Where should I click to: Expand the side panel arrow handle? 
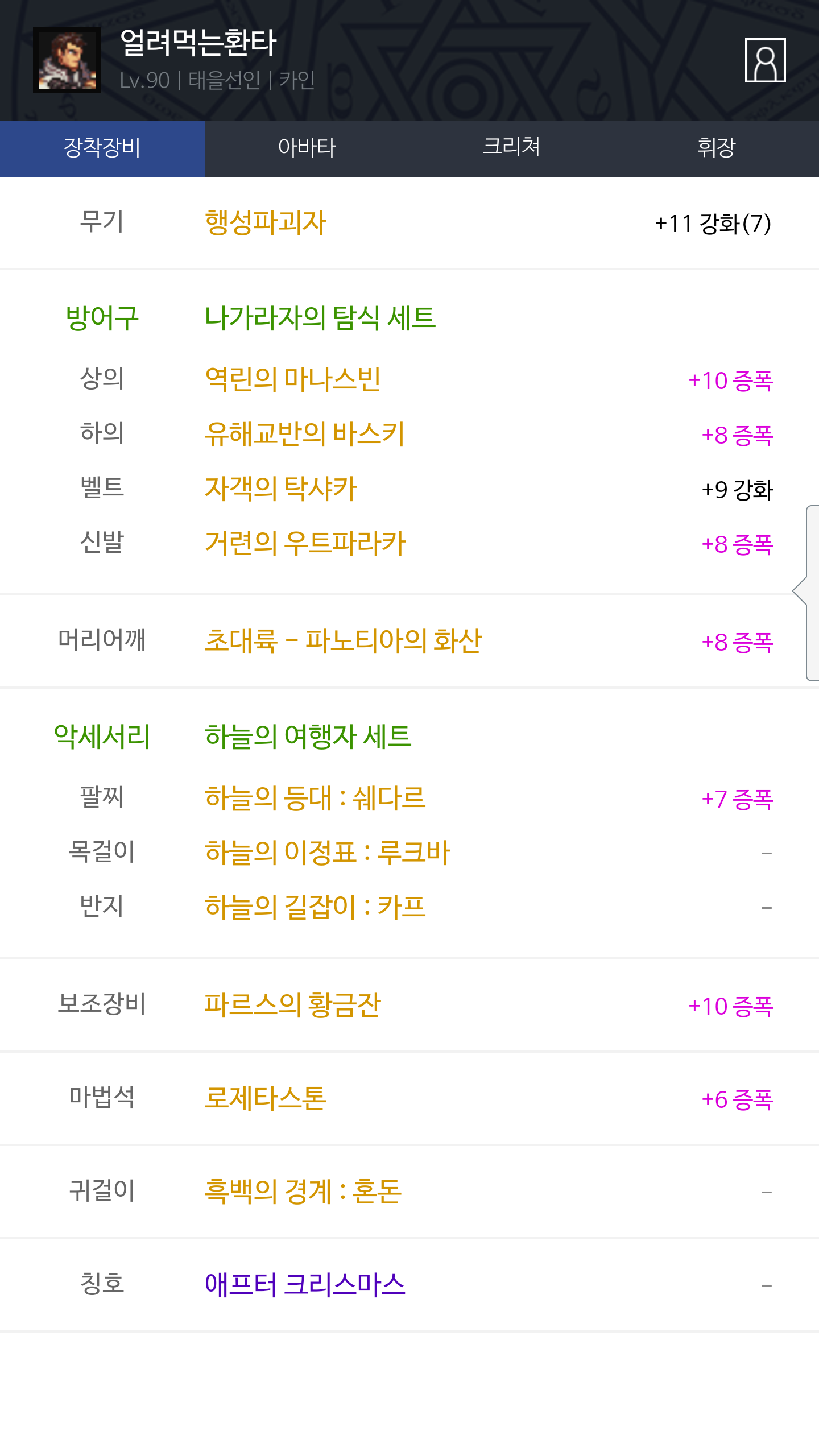tap(806, 592)
